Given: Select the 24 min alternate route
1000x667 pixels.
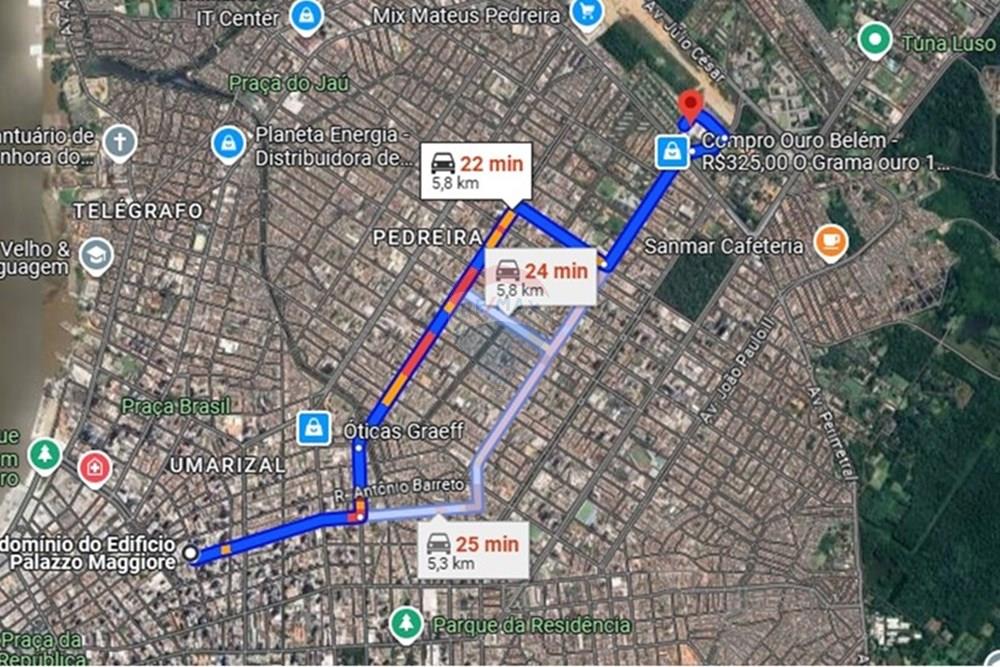Looking at the screenshot, I should (x=541, y=278).
